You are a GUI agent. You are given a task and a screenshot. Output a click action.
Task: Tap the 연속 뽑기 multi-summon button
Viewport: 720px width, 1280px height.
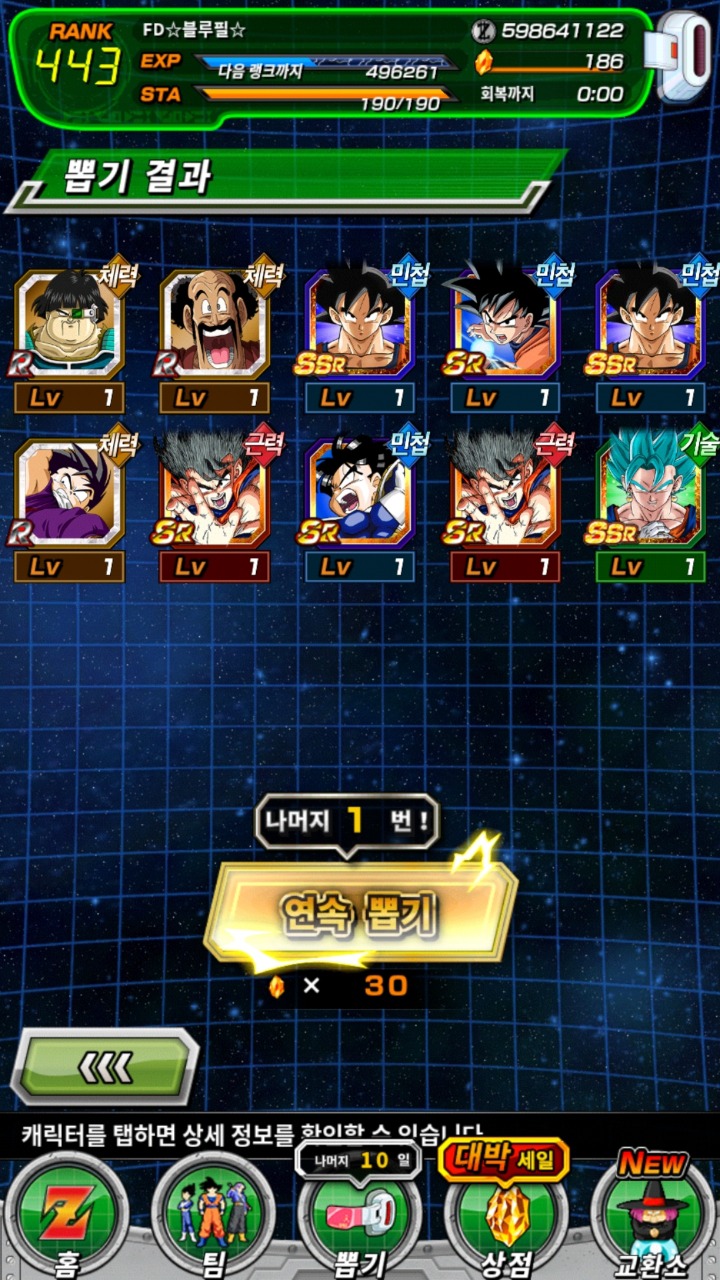tap(360, 912)
